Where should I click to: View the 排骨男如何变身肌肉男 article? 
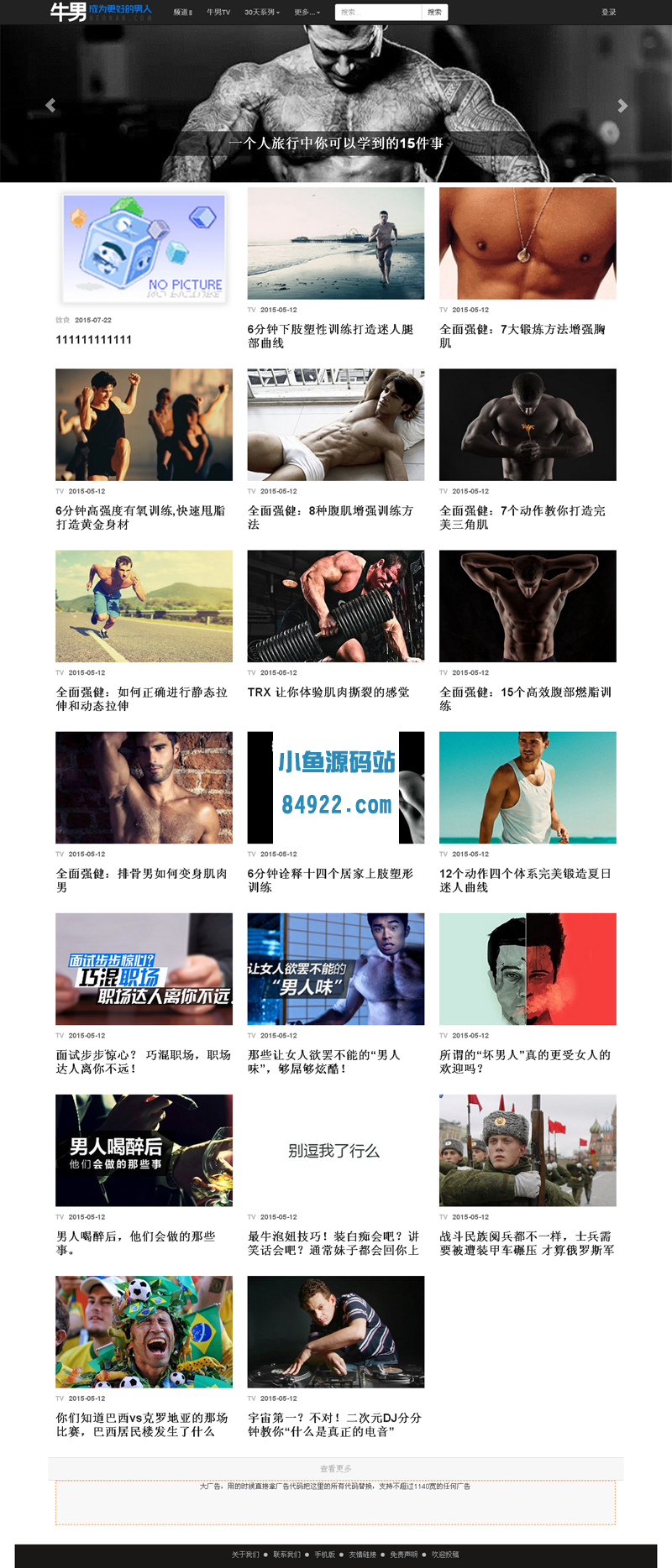click(x=141, y=880)
